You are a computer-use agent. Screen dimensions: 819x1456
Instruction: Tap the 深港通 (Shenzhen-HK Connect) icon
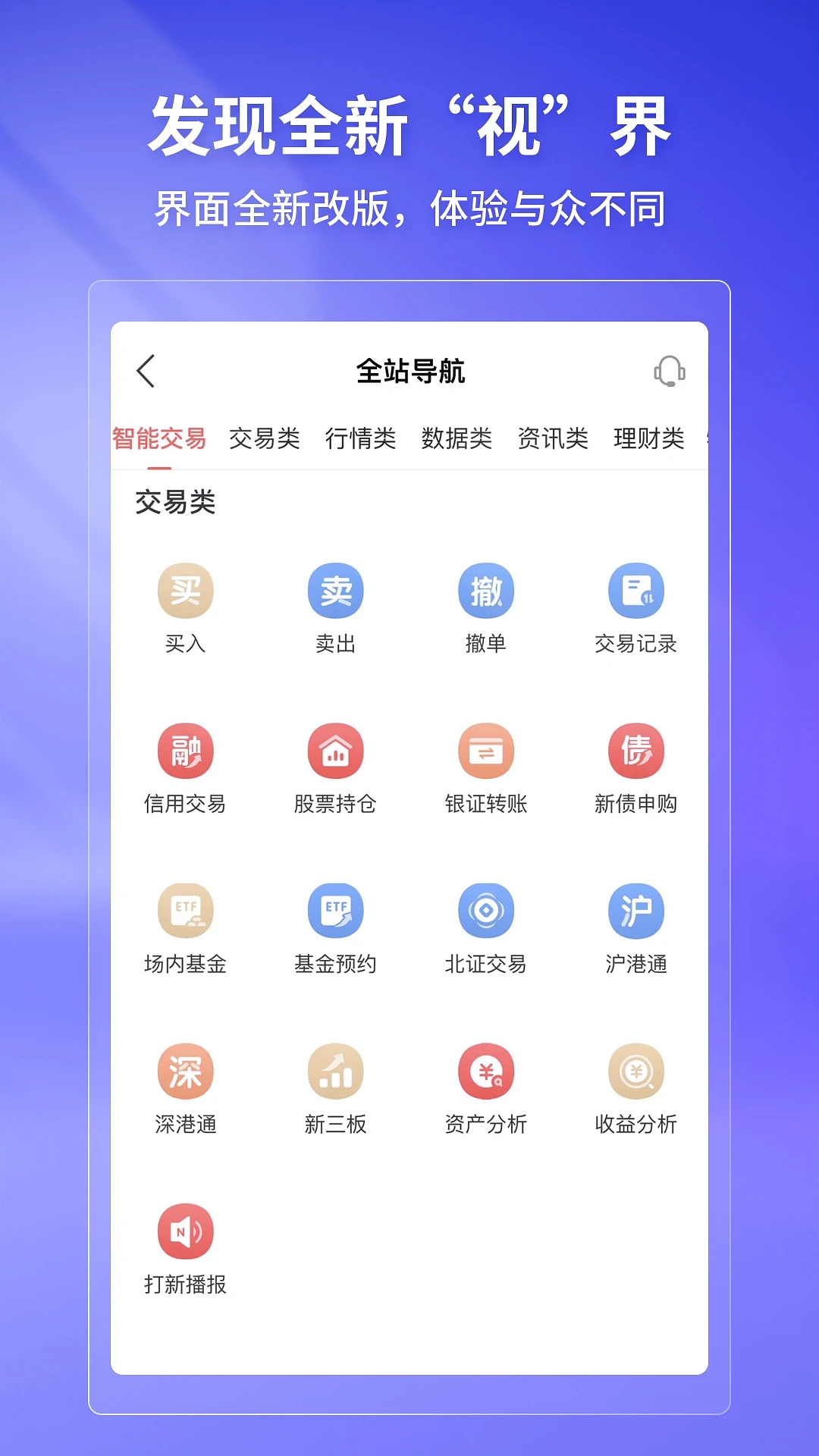187,1072
